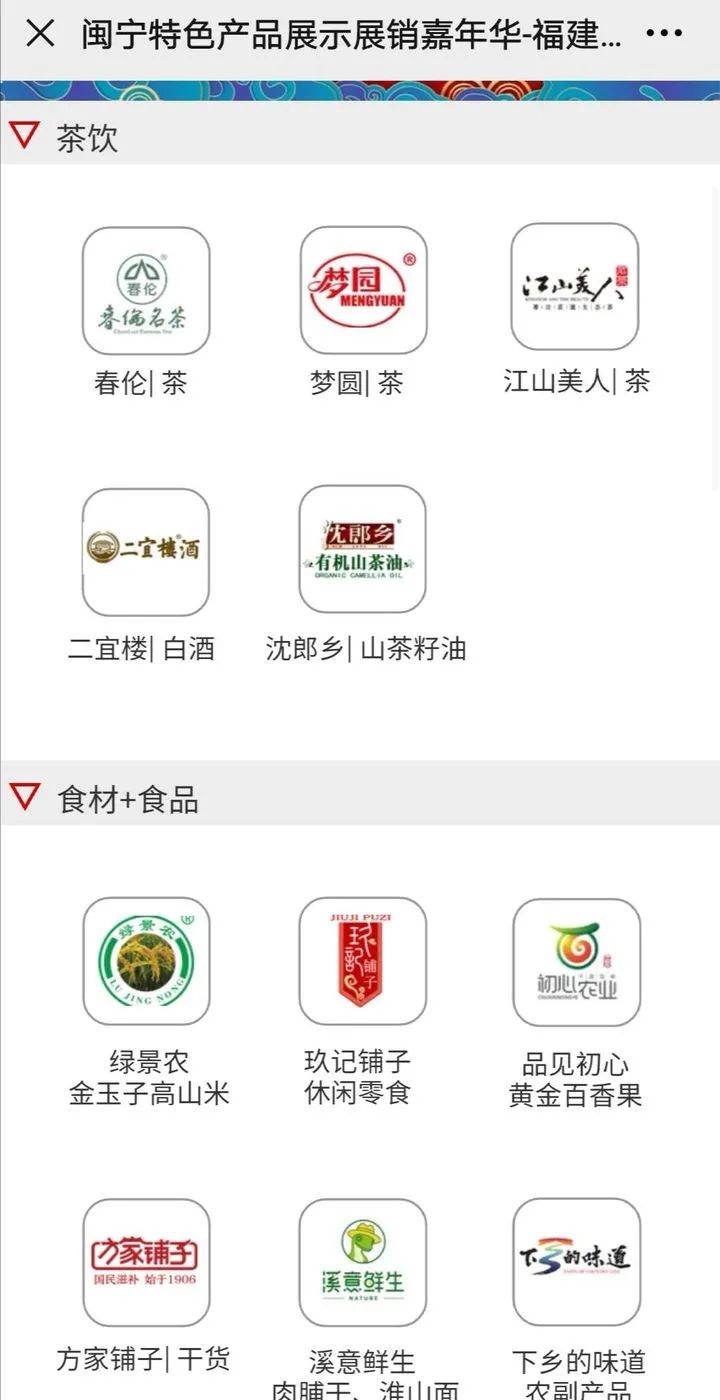Open 沈郎乡 山茶籽油
This screenshot has height=1400, width=720.
362,550
